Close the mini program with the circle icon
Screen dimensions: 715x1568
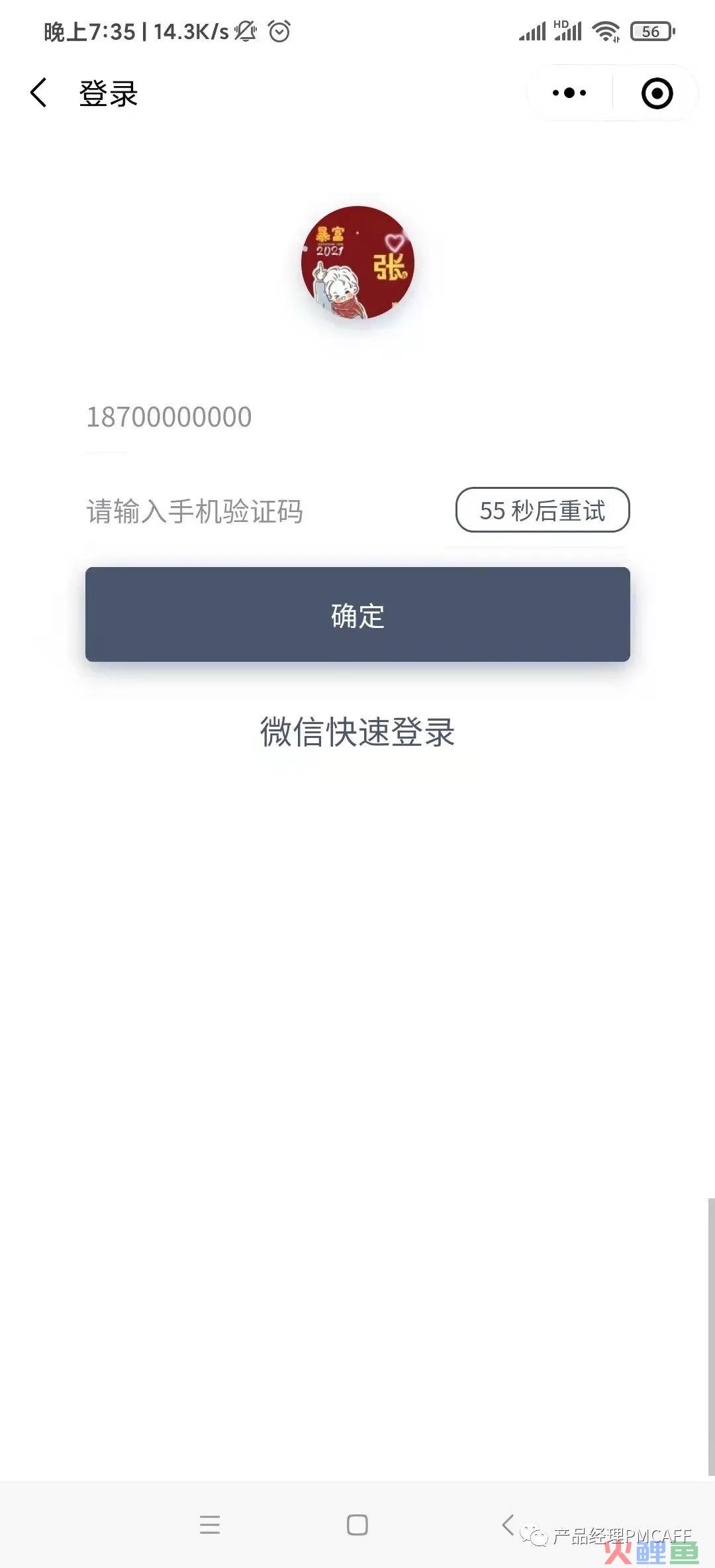657,93
